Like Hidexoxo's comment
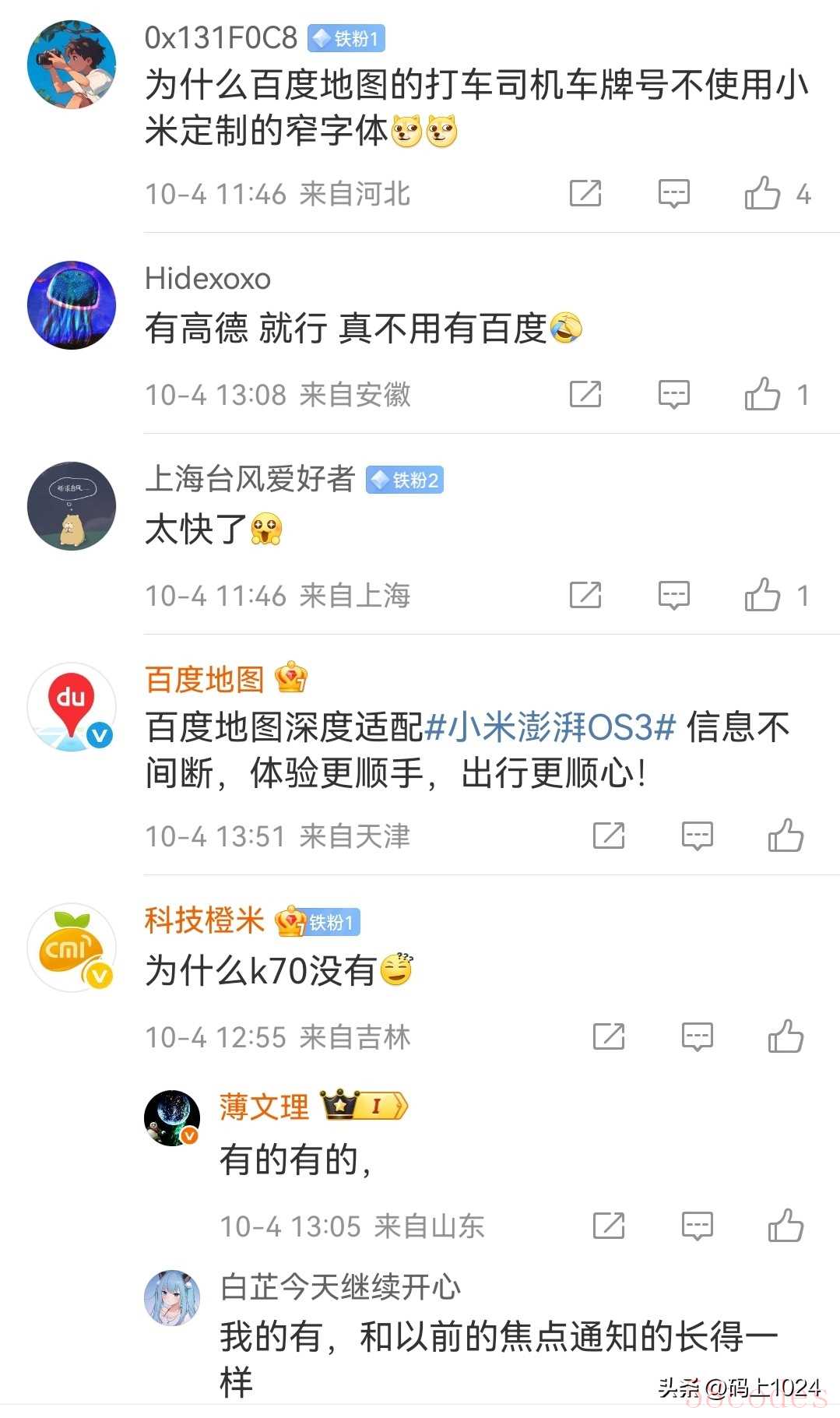 [763, 394]
